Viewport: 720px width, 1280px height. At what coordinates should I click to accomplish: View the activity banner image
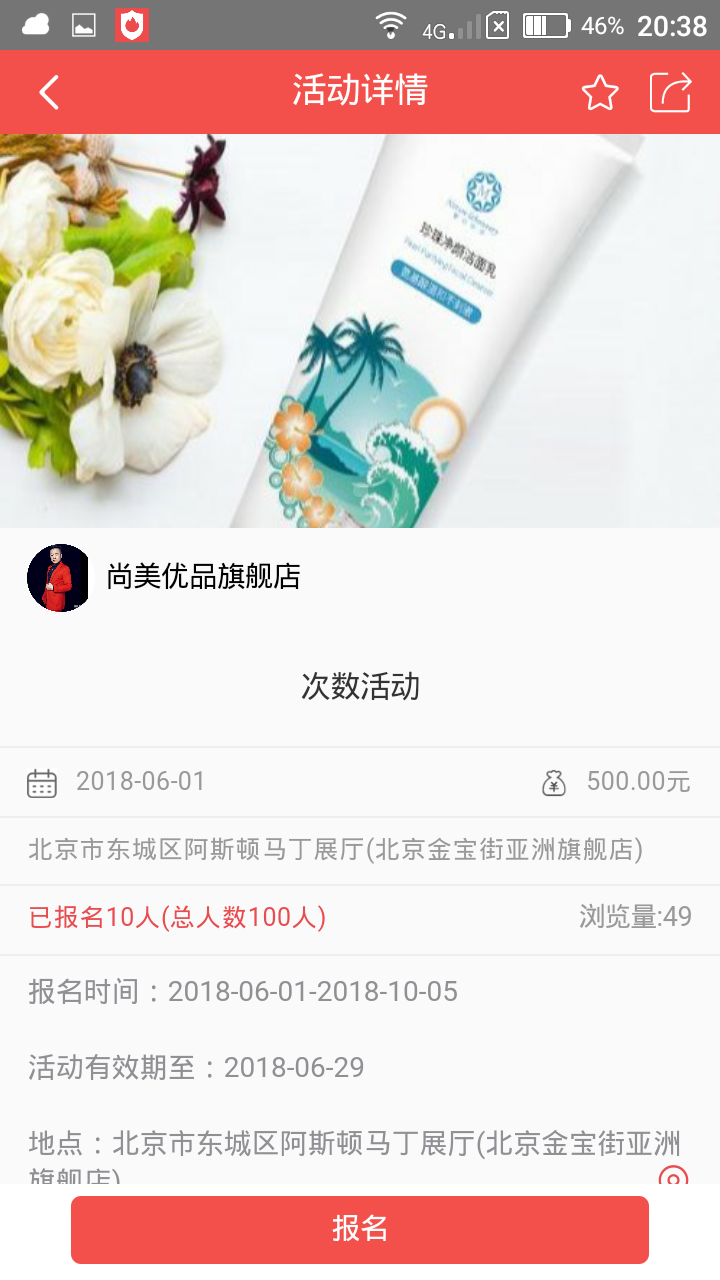[x=360, y=330]
